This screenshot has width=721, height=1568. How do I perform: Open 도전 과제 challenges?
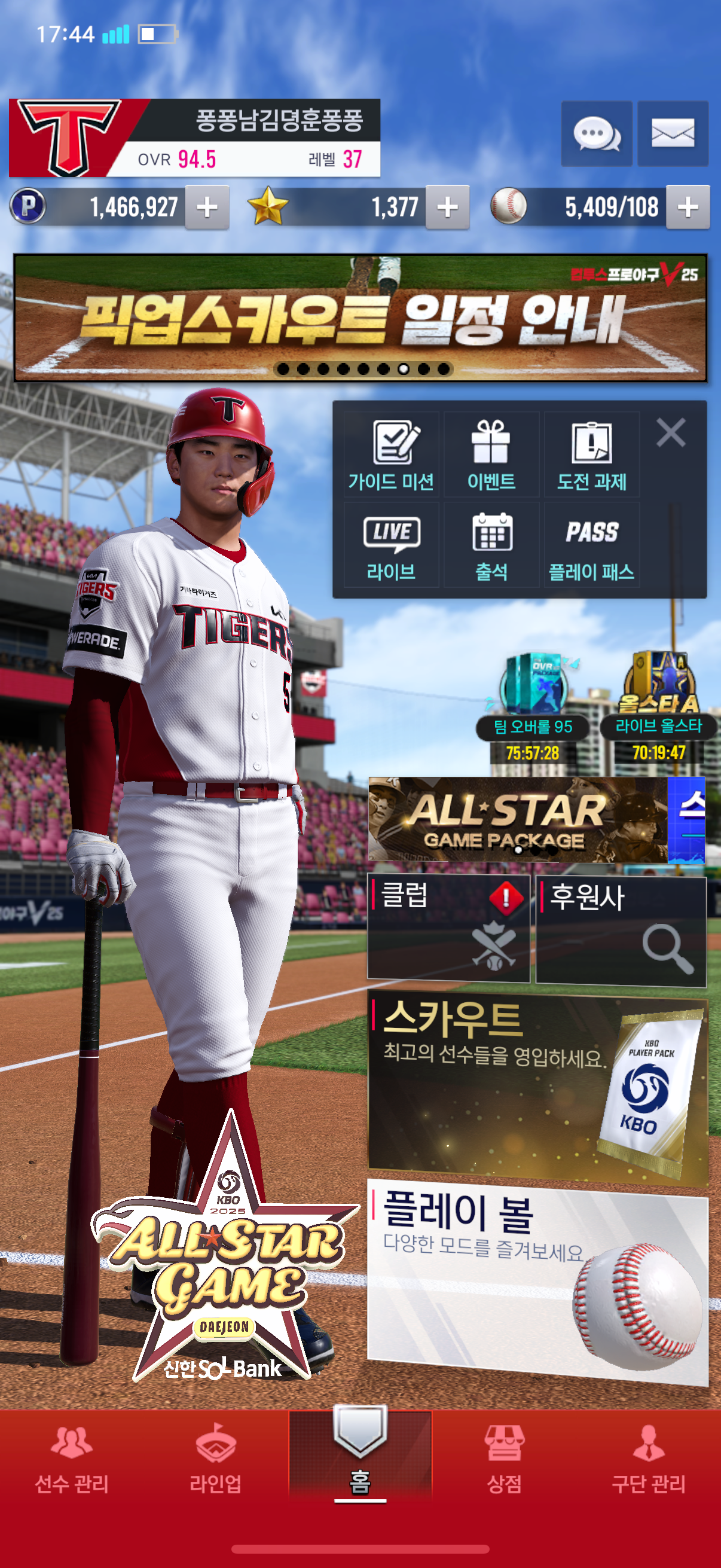[x=591, y=454]
